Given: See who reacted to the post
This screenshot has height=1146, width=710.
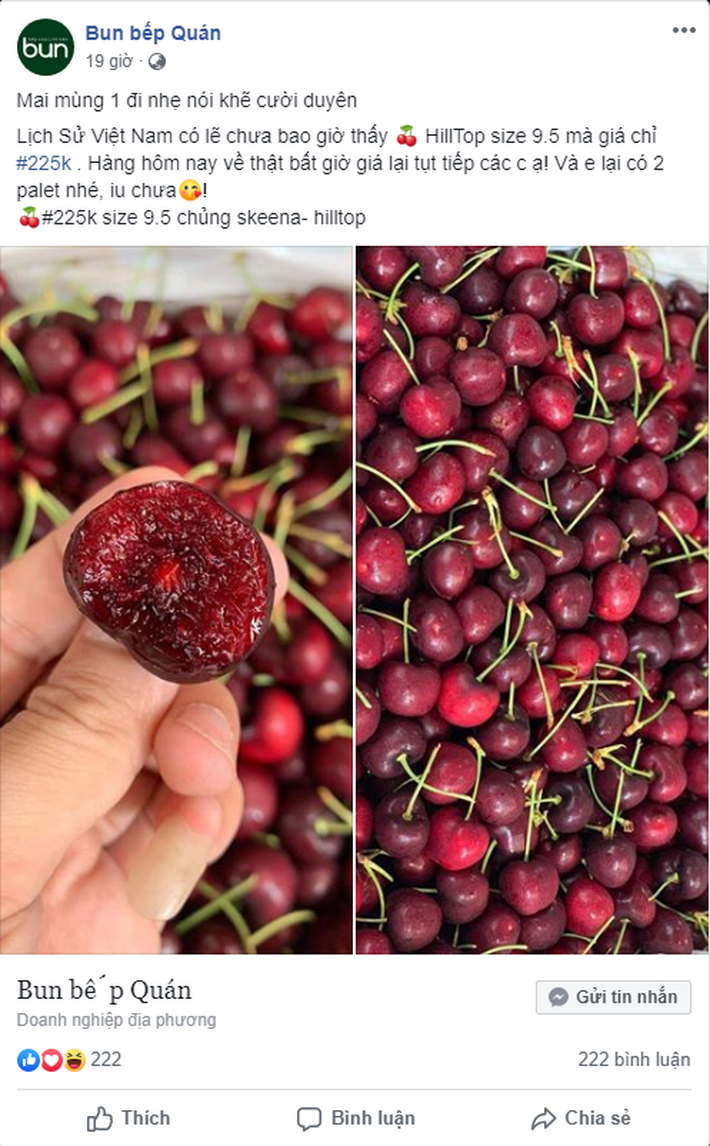Looking at the screenshot, I should pos(68,1060).
